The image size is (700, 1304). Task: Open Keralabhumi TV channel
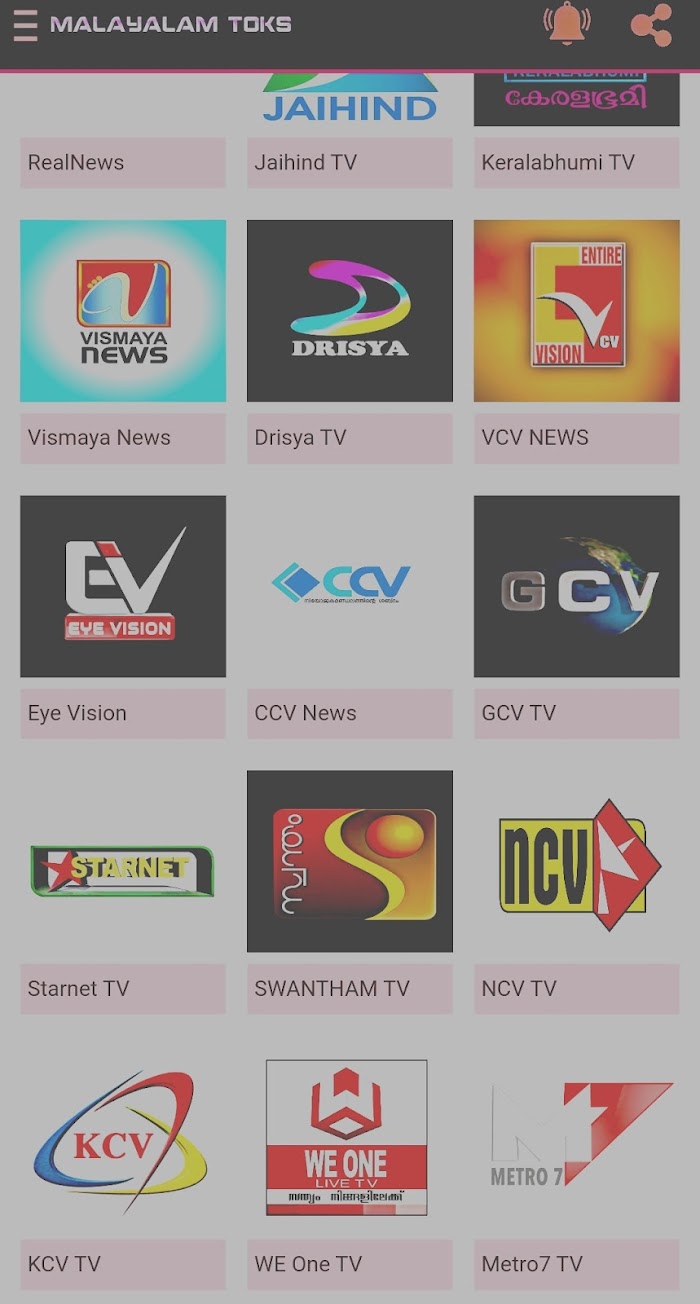(x=576, y=131)
